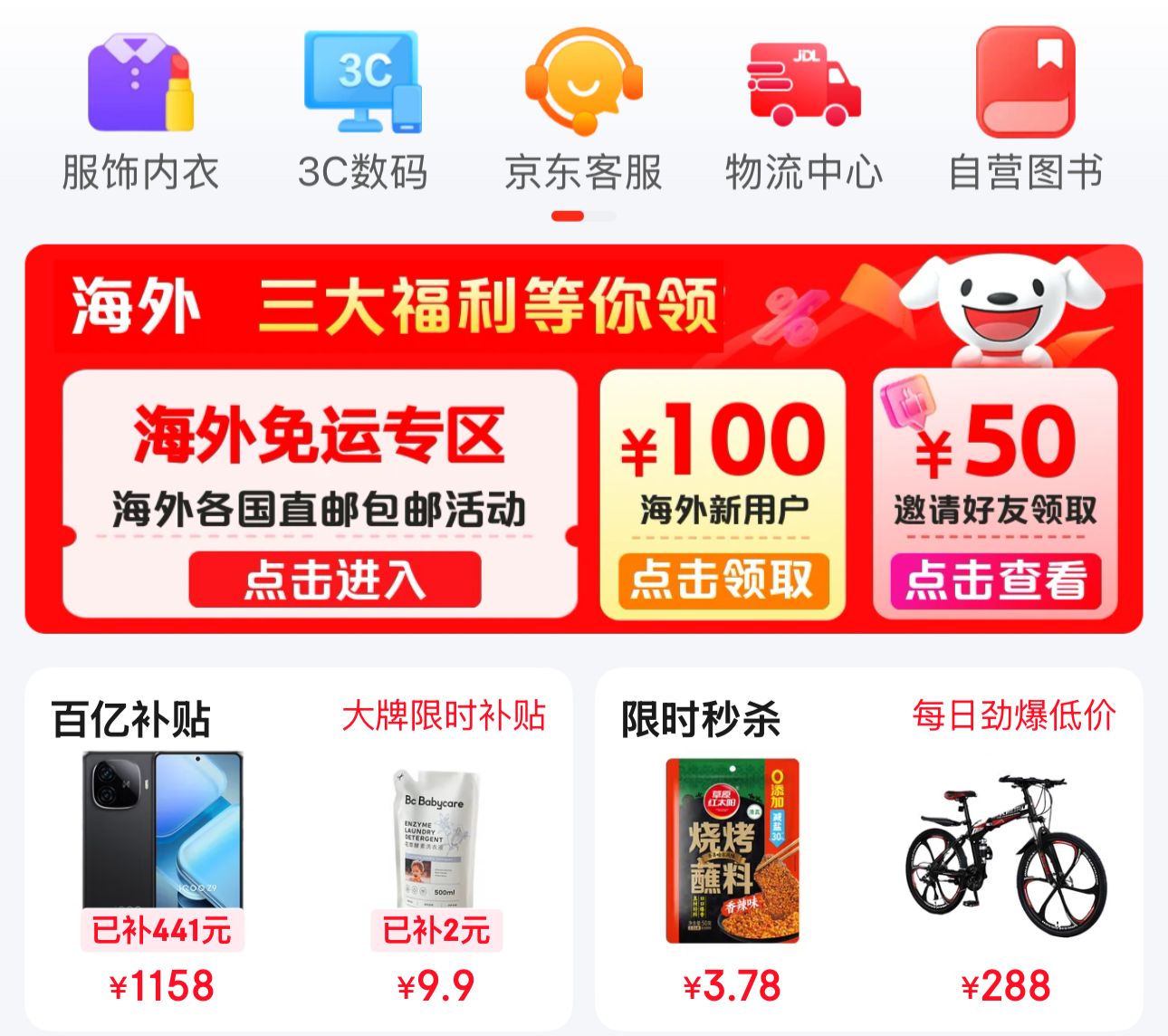This screenshot has height=1036, width=1168.
Task: Browse the 自营图书 category
Action: (1025, 109)
